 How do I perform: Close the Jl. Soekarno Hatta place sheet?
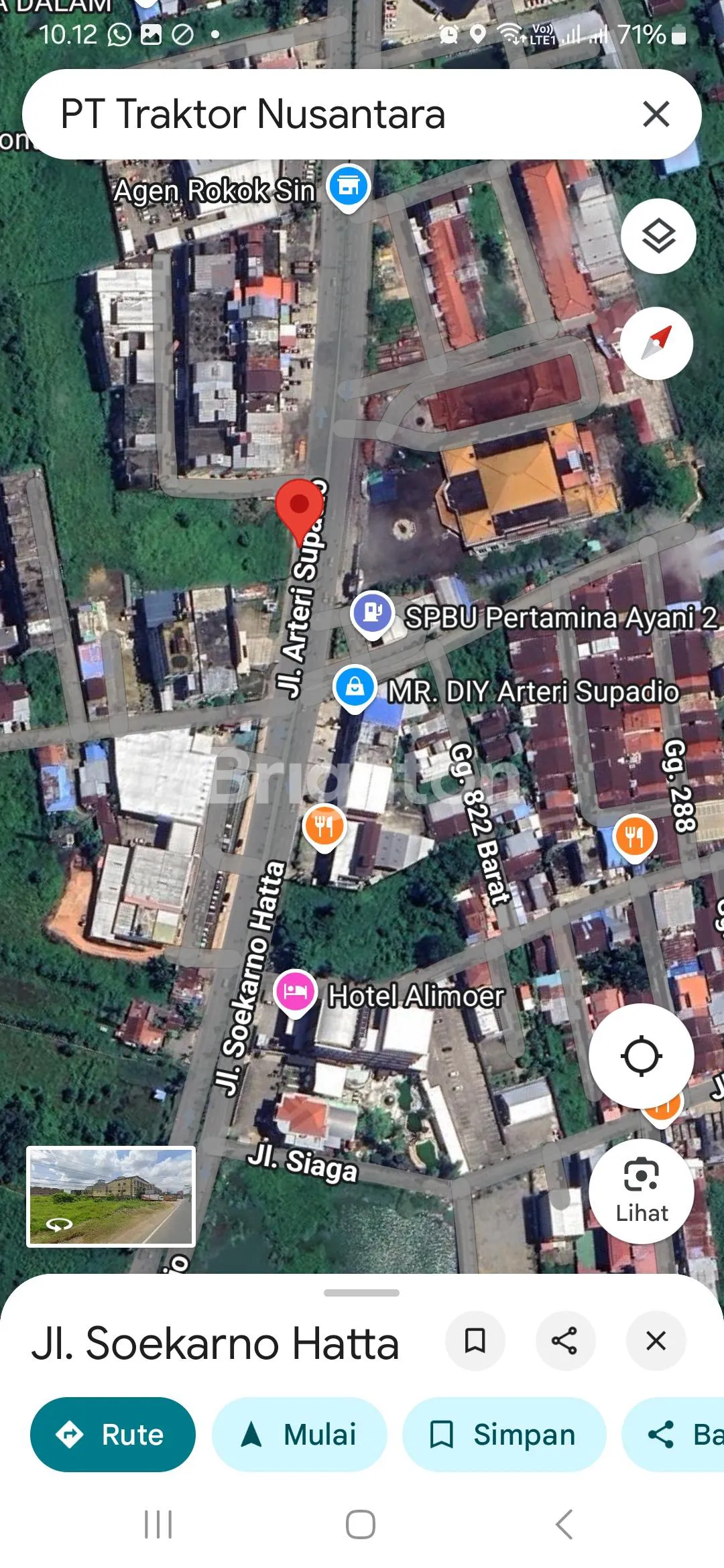656,1341
